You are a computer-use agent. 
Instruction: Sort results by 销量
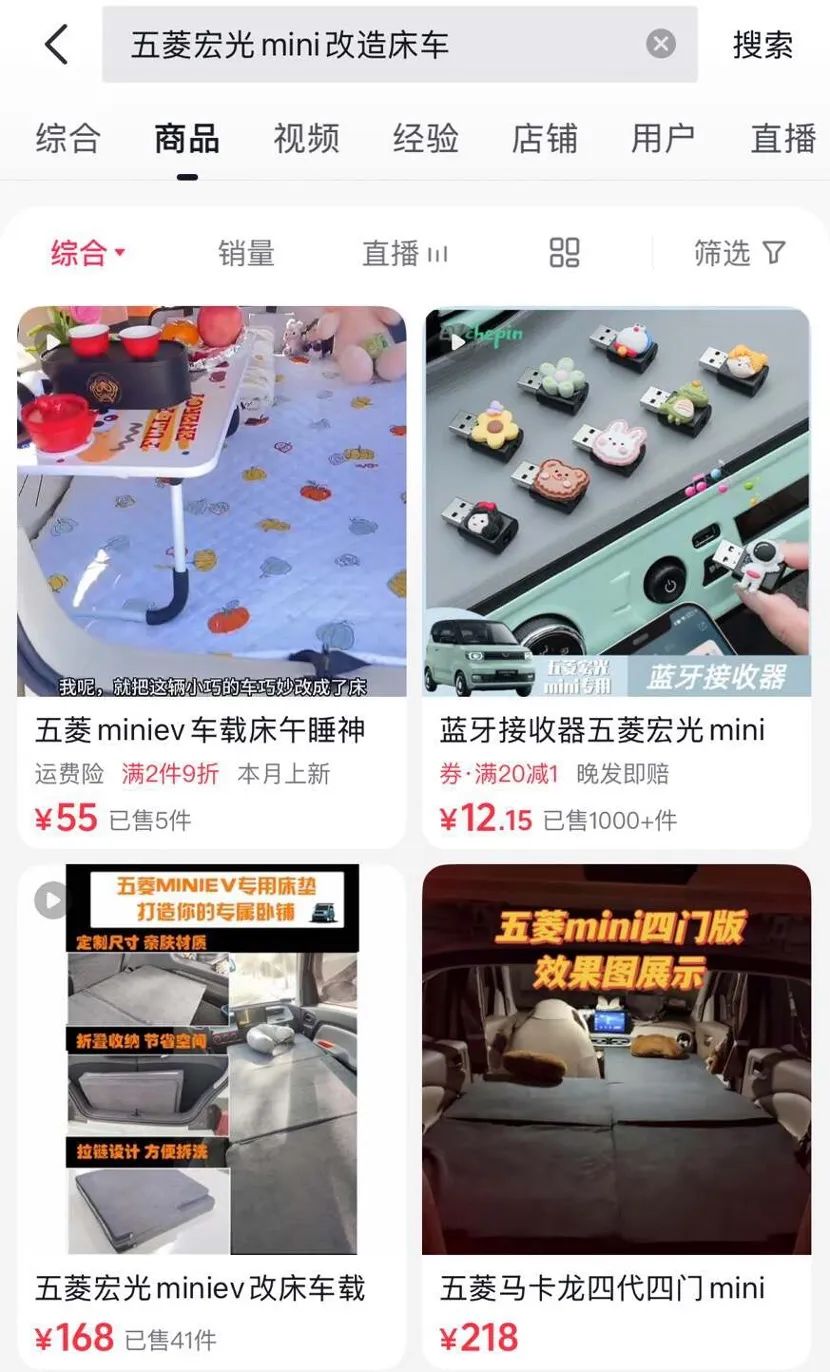pyautogui.click(x=246, y=253)
